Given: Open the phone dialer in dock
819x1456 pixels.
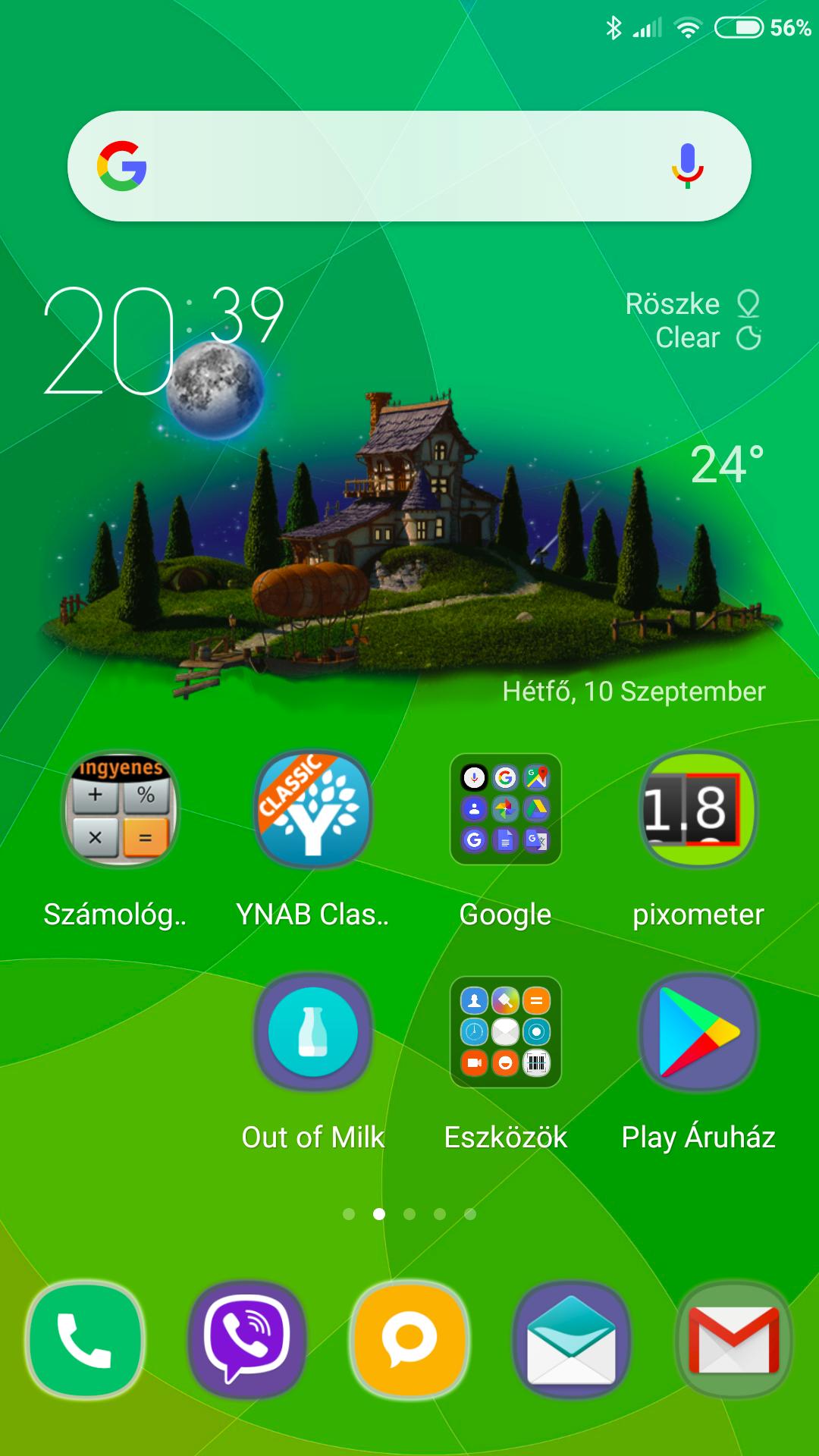Looking at the screenshot, I should pos(84,1340).
